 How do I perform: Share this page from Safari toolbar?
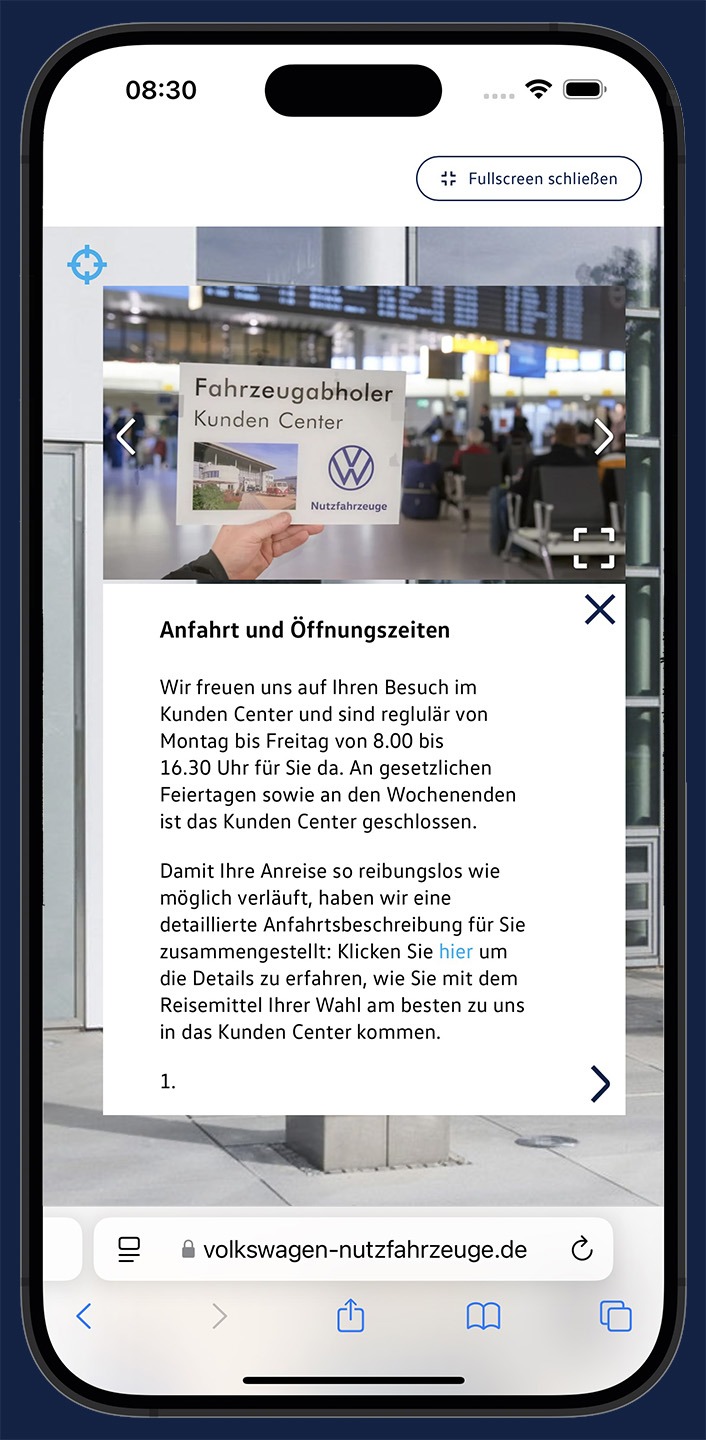(350, 1315)
